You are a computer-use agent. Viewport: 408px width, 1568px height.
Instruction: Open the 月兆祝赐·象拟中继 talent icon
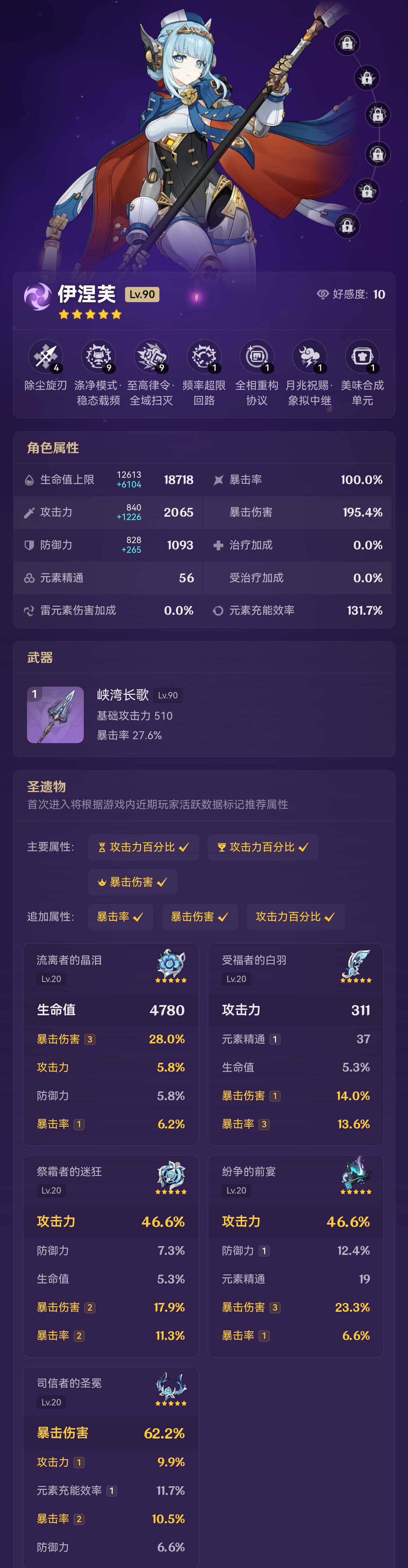310,356
